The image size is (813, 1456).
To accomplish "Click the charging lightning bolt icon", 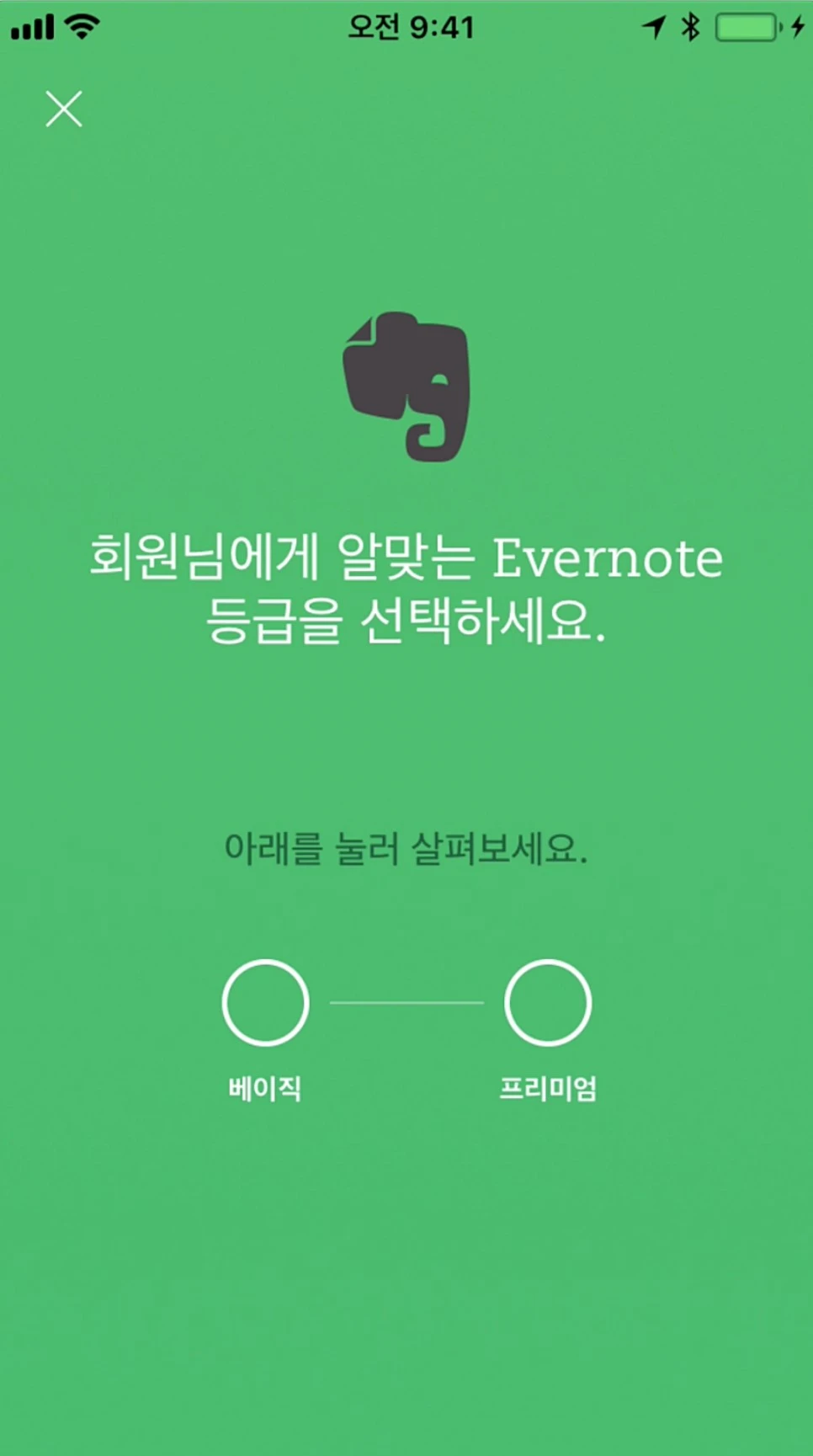I will click(794, 27).
